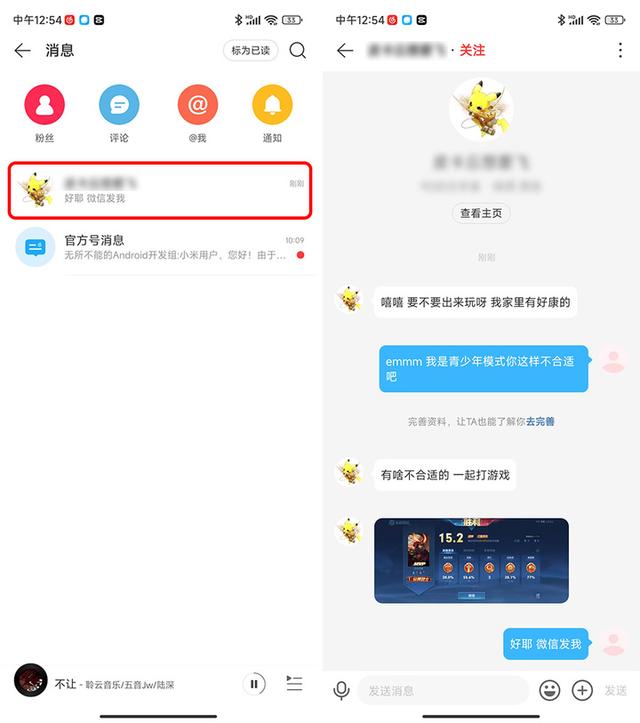The width and height of the screenshot is (640, 723).
Task: Open the 通知 bell section
Action: tap(272, 105)
